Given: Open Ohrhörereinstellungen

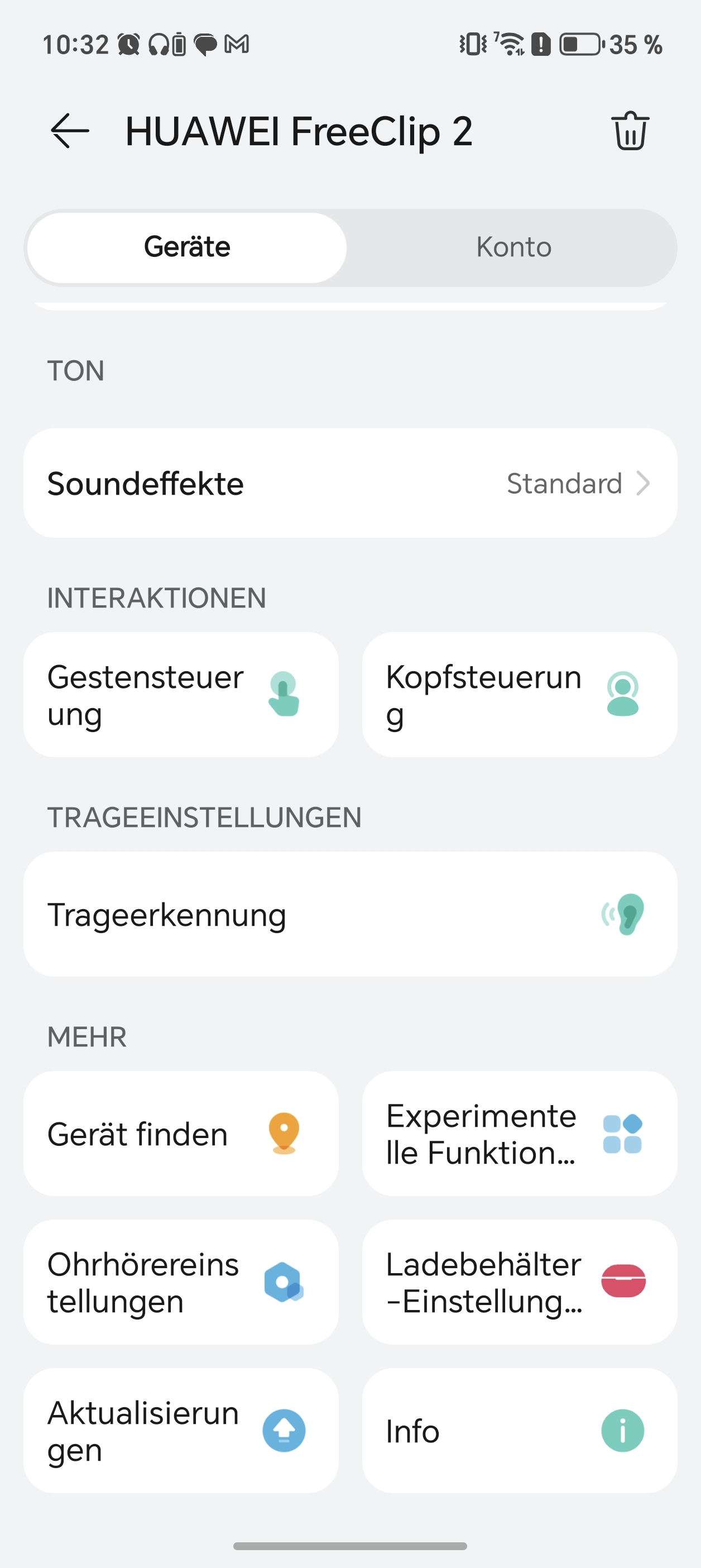Looking at the screenshot, I should pyautogui.click(x=181, y=1282).
